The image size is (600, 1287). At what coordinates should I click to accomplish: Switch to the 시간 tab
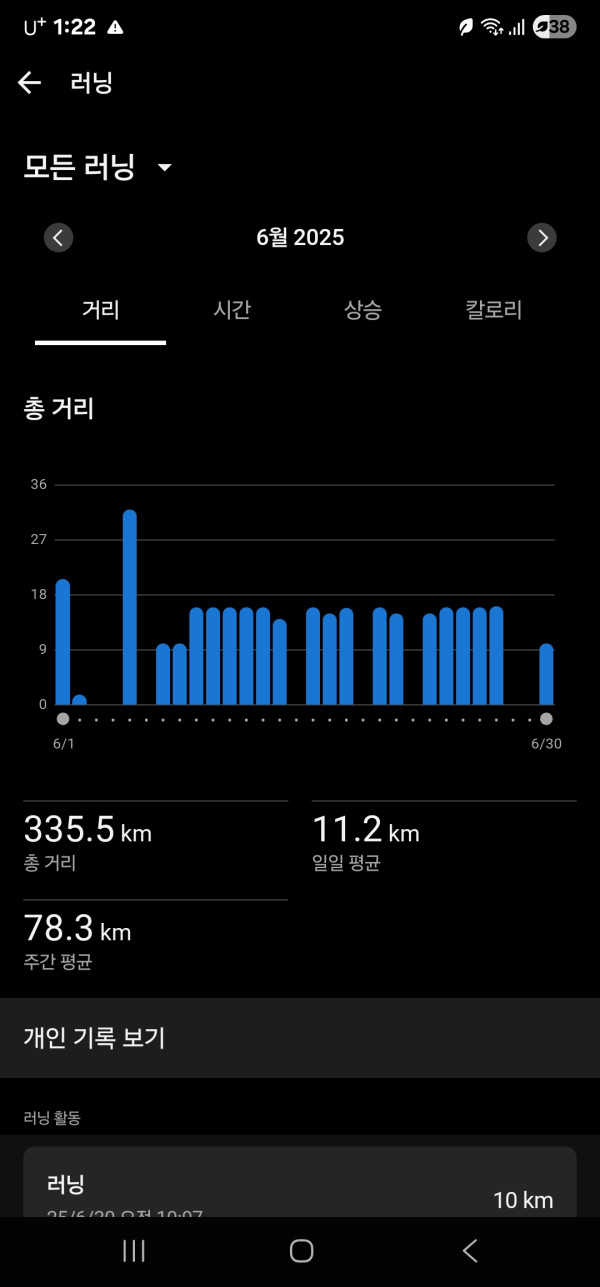tap(232, 310)
